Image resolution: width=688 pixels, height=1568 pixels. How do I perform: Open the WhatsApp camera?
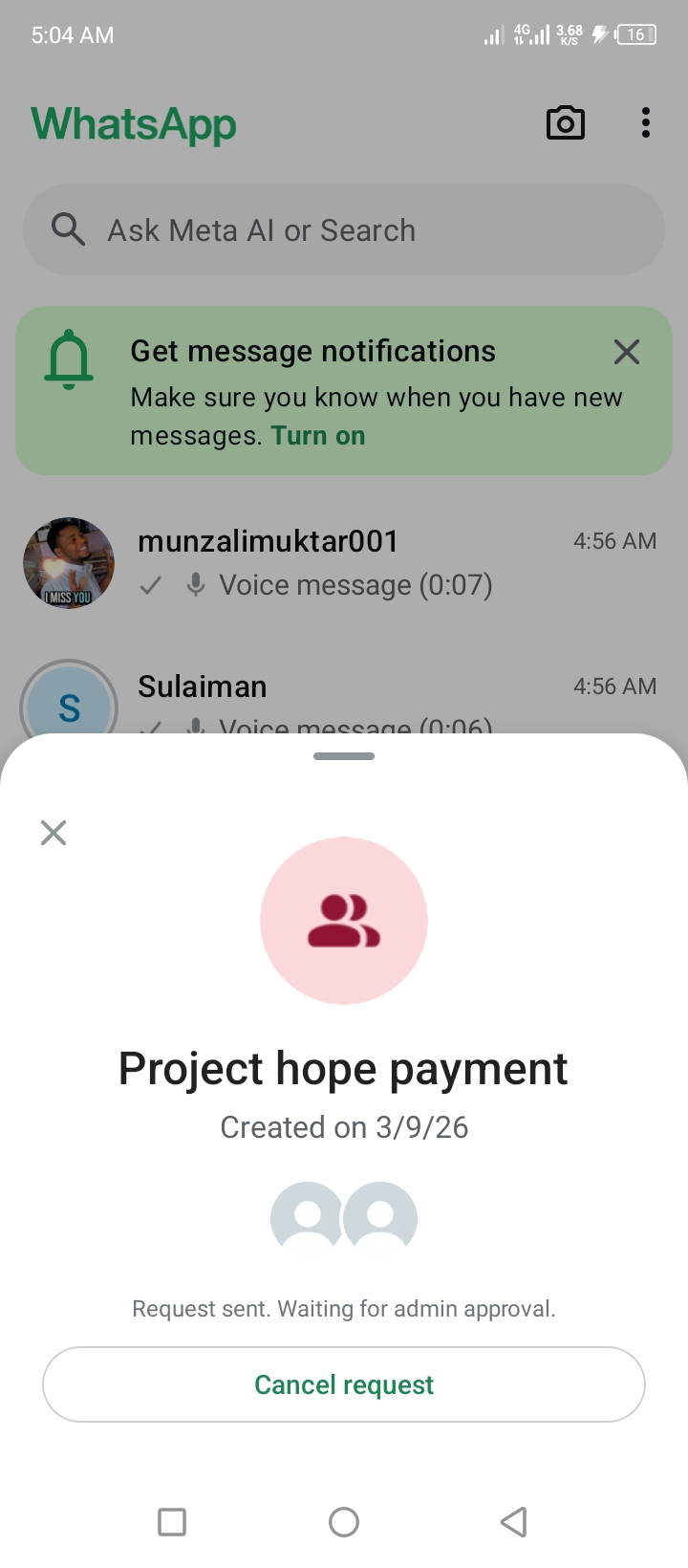565,123
